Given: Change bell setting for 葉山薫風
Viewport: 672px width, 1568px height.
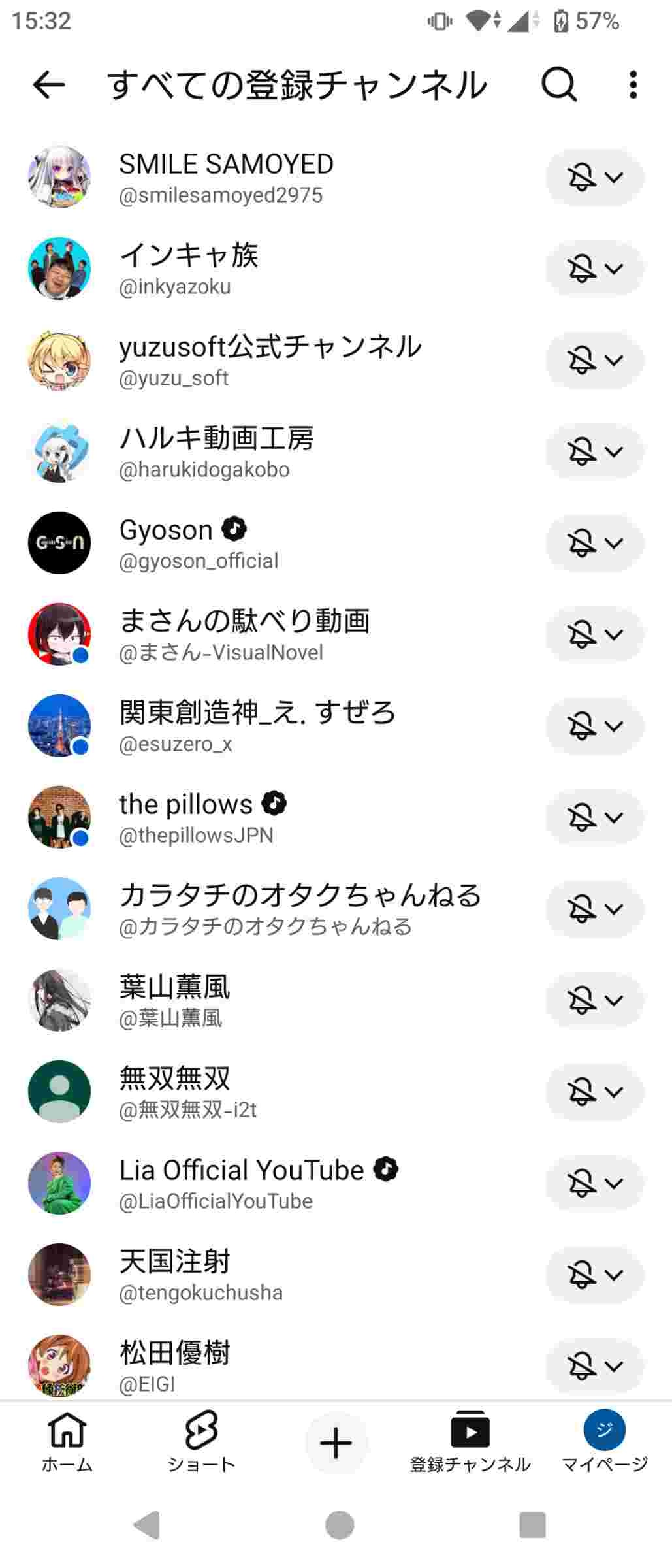Looking at the screenshot, I should (594, 1000).
